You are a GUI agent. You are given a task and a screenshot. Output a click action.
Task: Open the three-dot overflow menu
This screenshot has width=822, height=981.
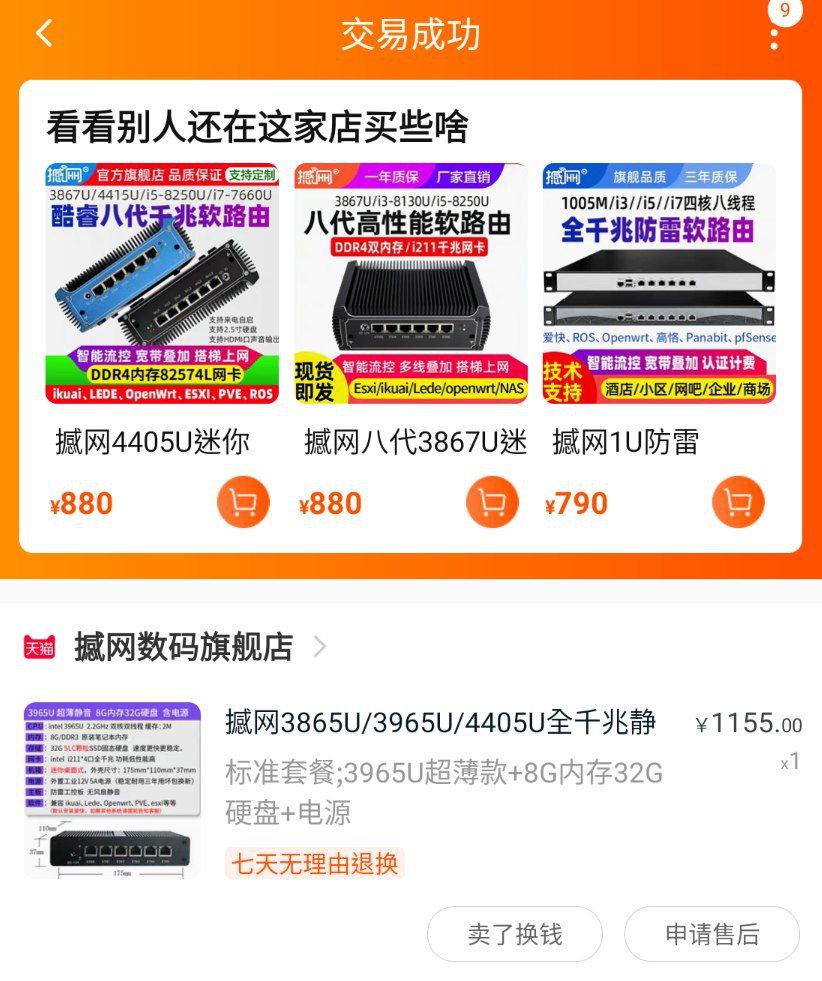774,39
